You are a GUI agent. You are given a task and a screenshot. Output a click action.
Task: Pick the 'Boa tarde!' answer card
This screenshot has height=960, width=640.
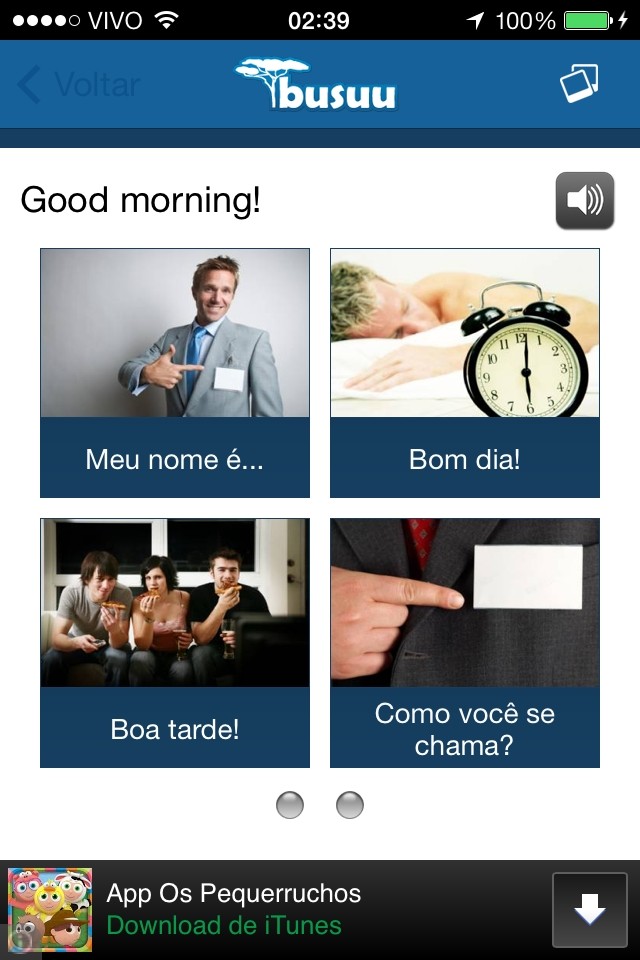click(175, 643)
